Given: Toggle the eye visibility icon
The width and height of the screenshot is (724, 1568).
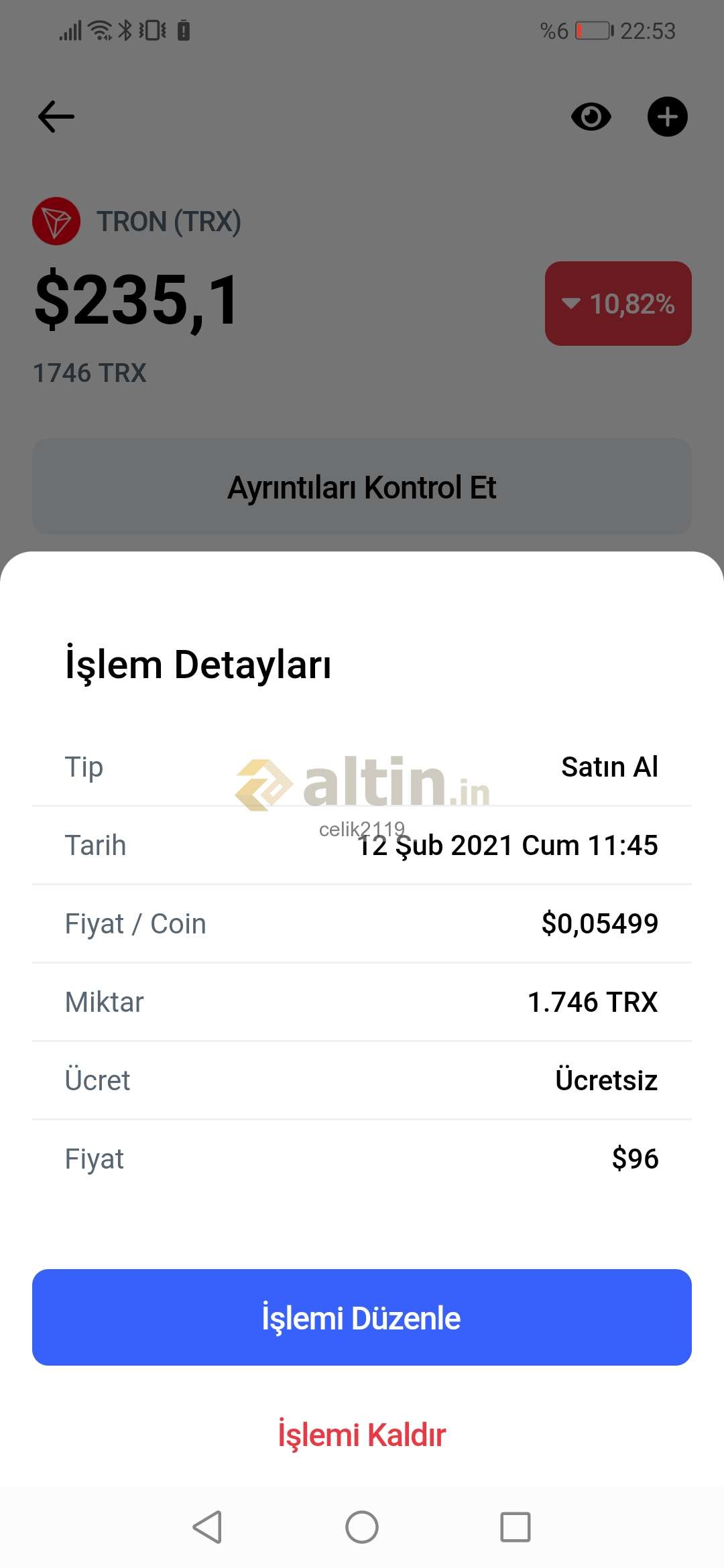Looking at the screenshot, I should pyautogui.click(x=591, y=117).
